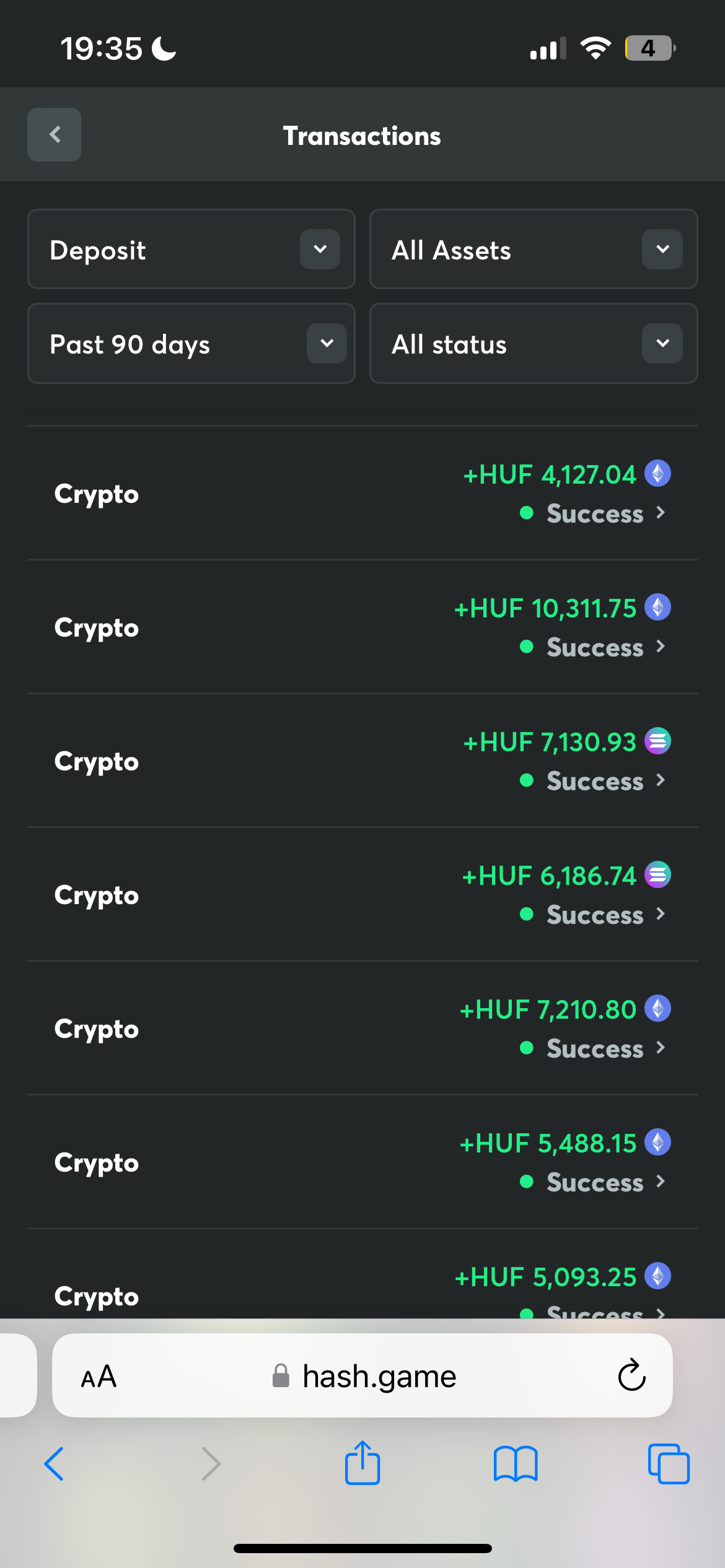Open Safari bookmarks
Image resolution: width=725 pixels, height=1568 pixels.
click(516, 1464)
